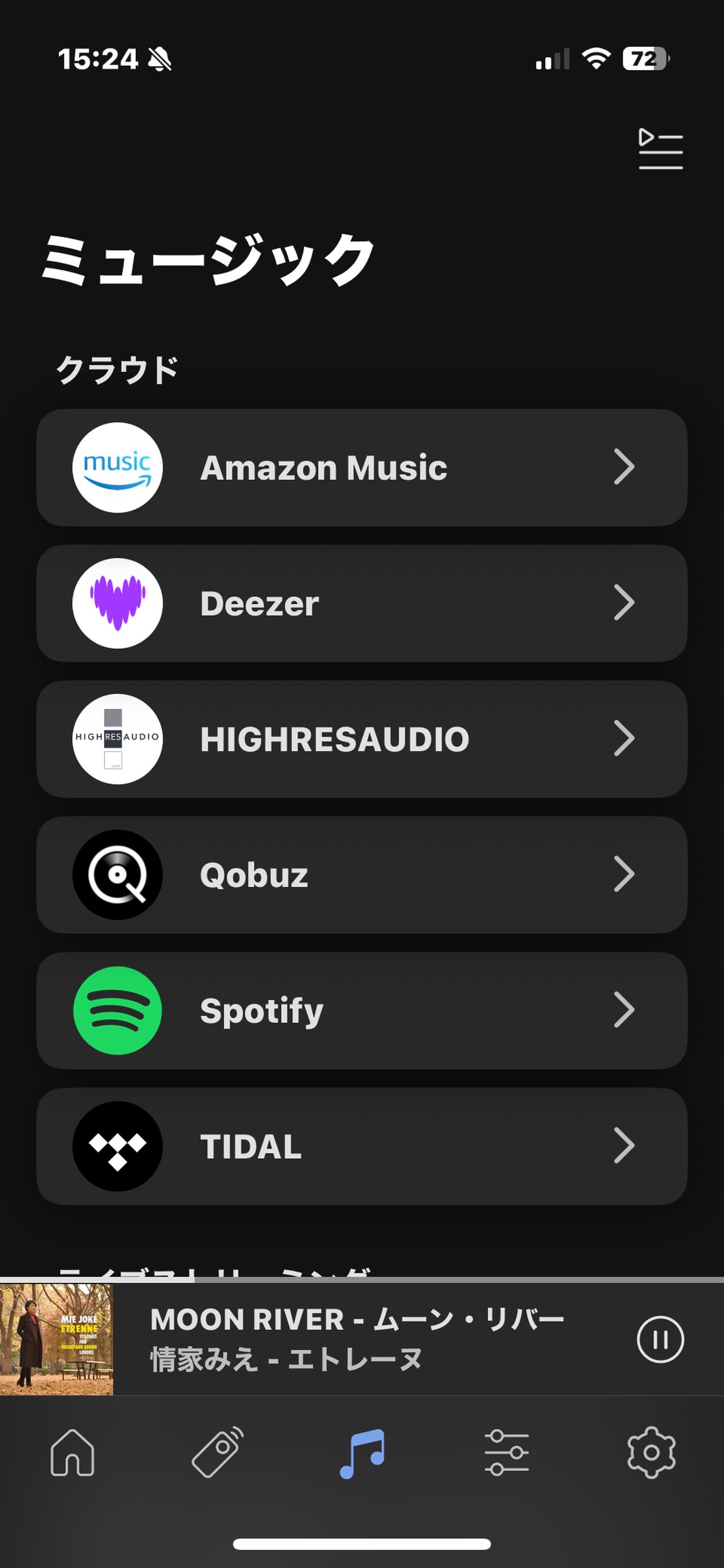Choose Qobuz music service
Screen dimensions: 724x1568
point(361,875)
